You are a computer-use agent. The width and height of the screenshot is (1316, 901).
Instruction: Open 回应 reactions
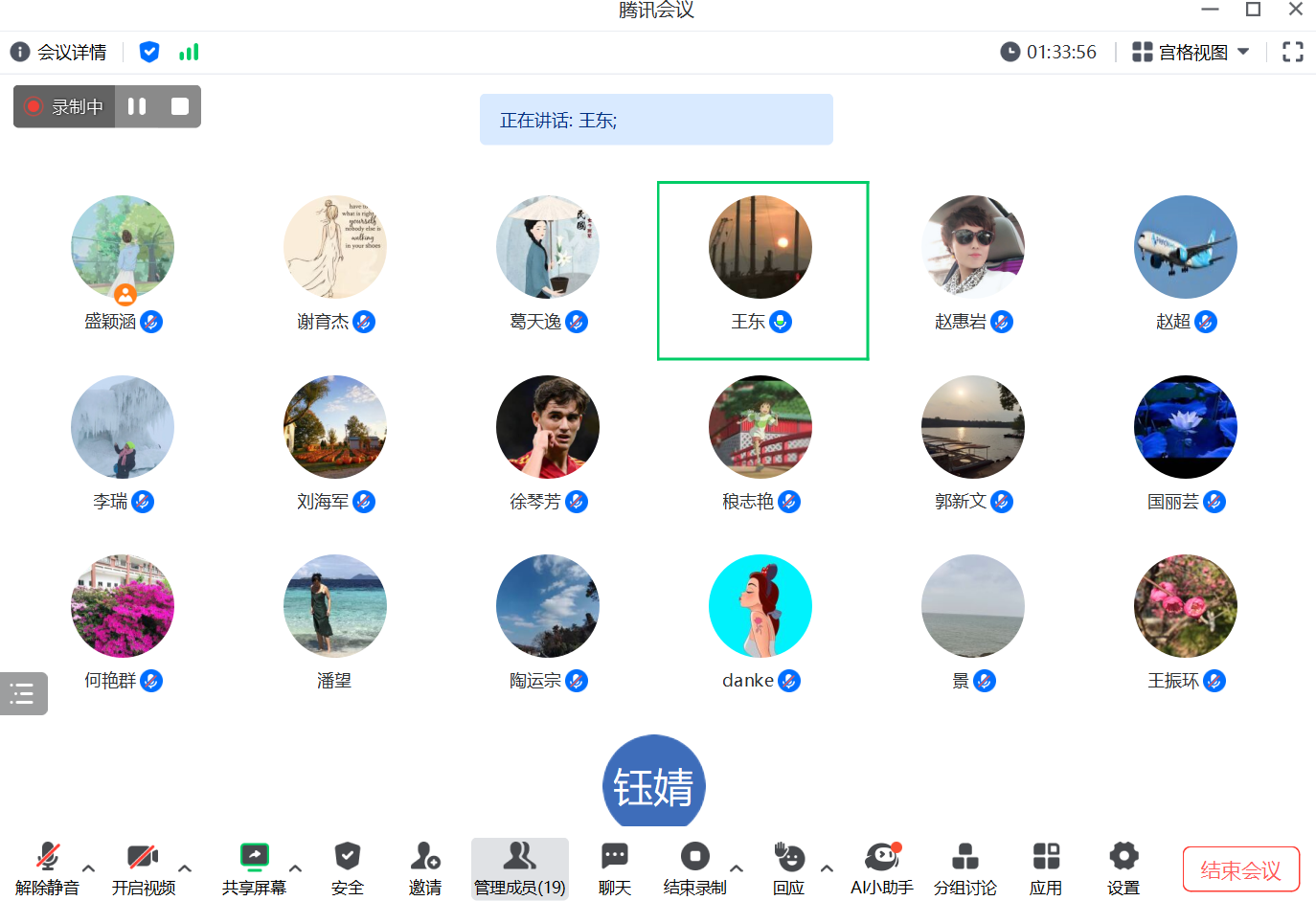[x=788, y=867]
